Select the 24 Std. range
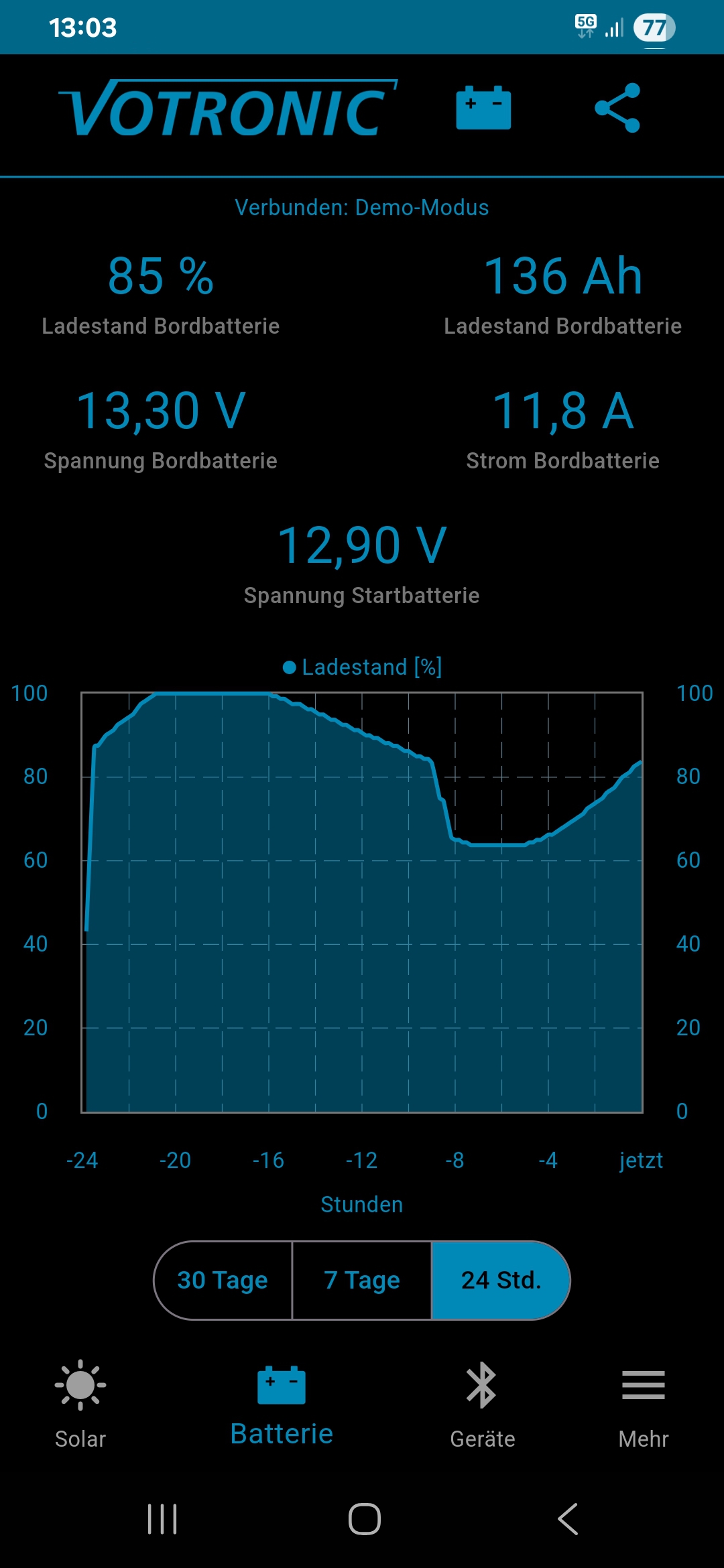 501,1280
